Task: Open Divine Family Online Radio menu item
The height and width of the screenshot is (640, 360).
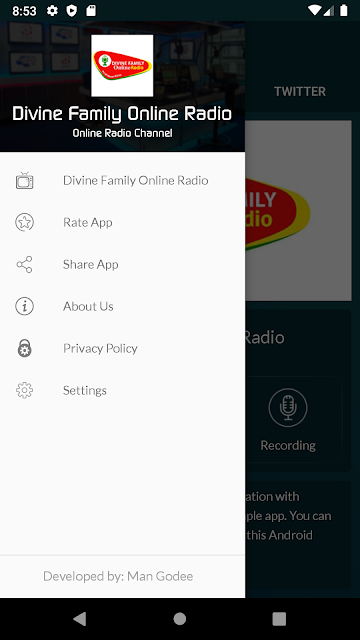Action: coord(122,180)
